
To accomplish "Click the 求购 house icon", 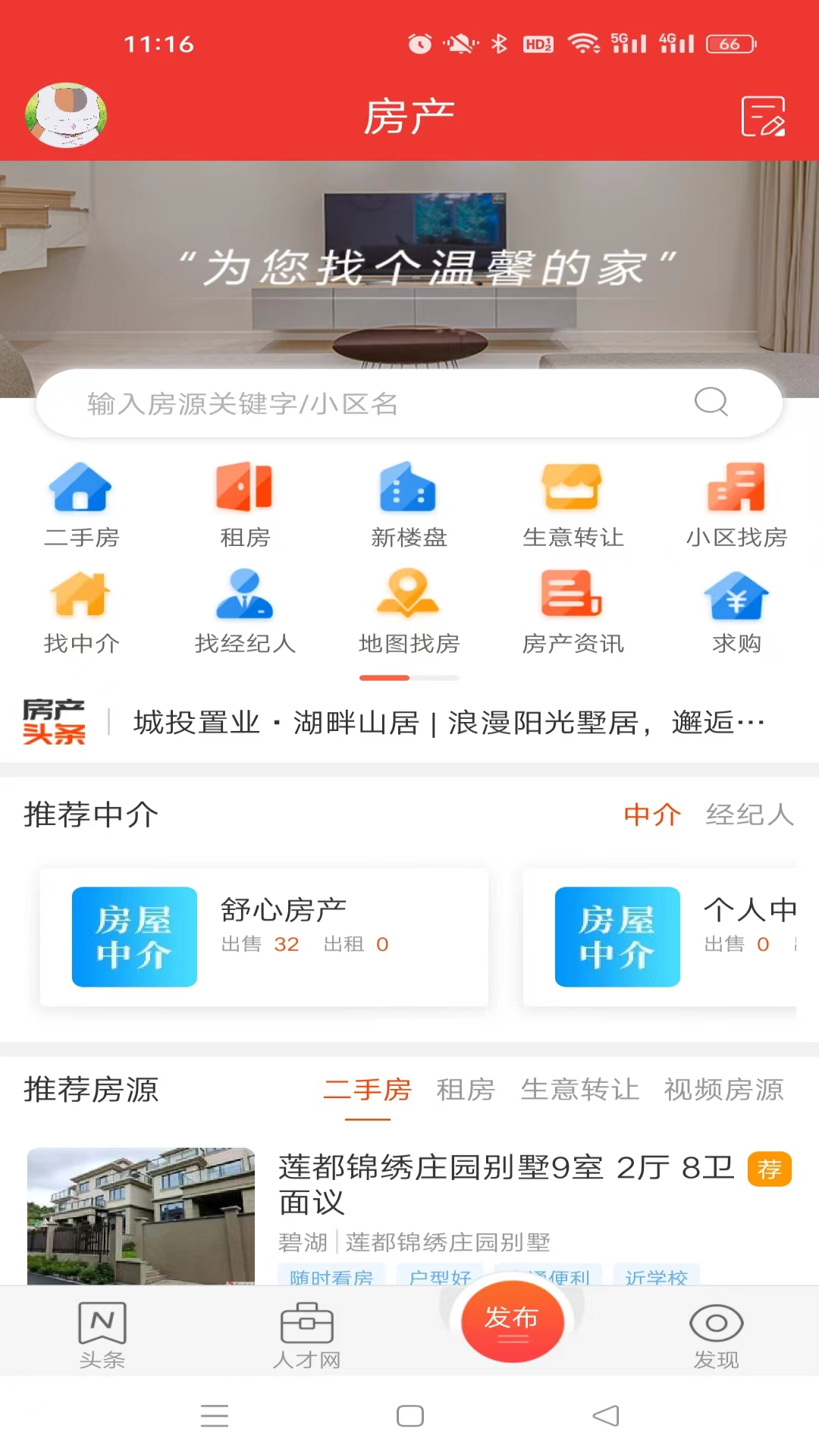I will pos(736,597).
